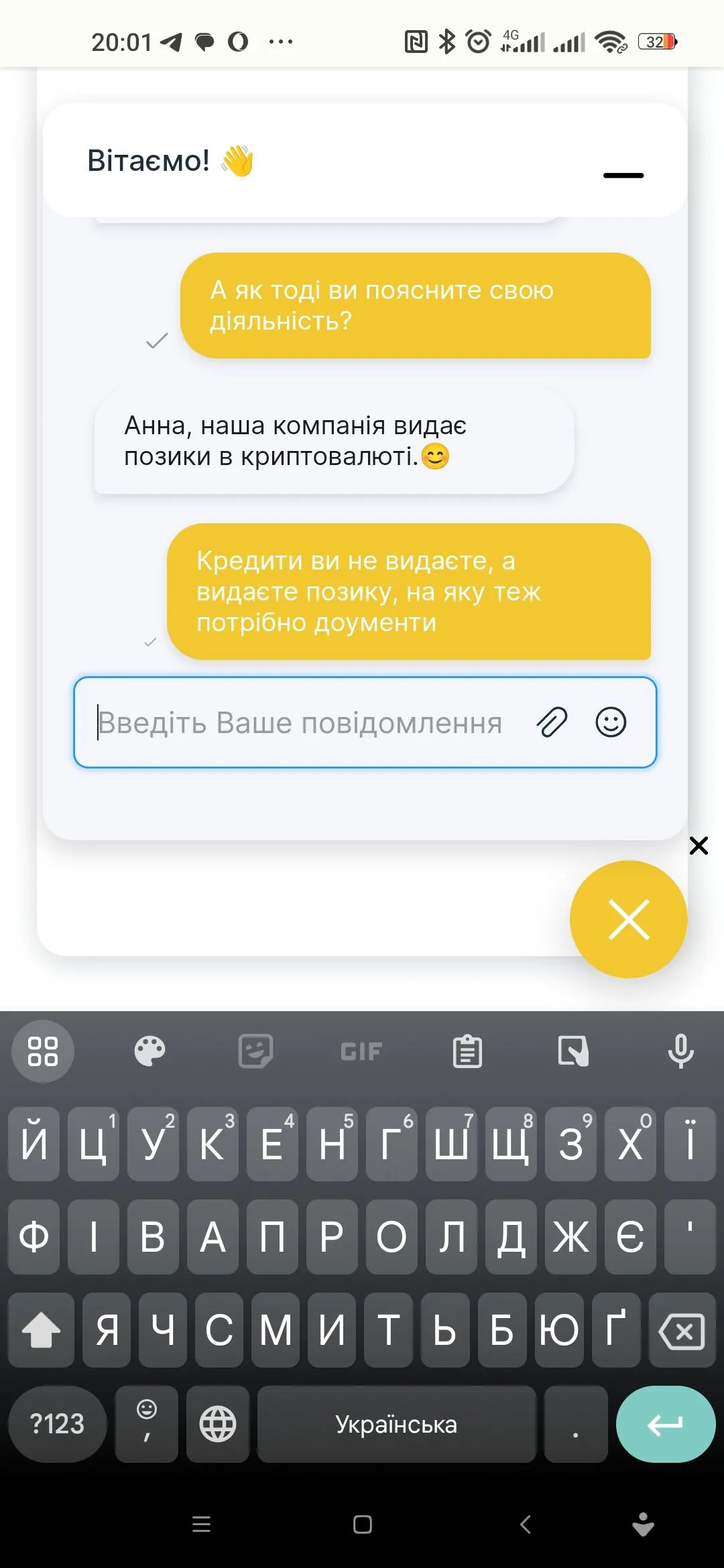Viewport: 724px width, 1568px height.
Task: Tap the backspace key
Action: pos(682,1331)
